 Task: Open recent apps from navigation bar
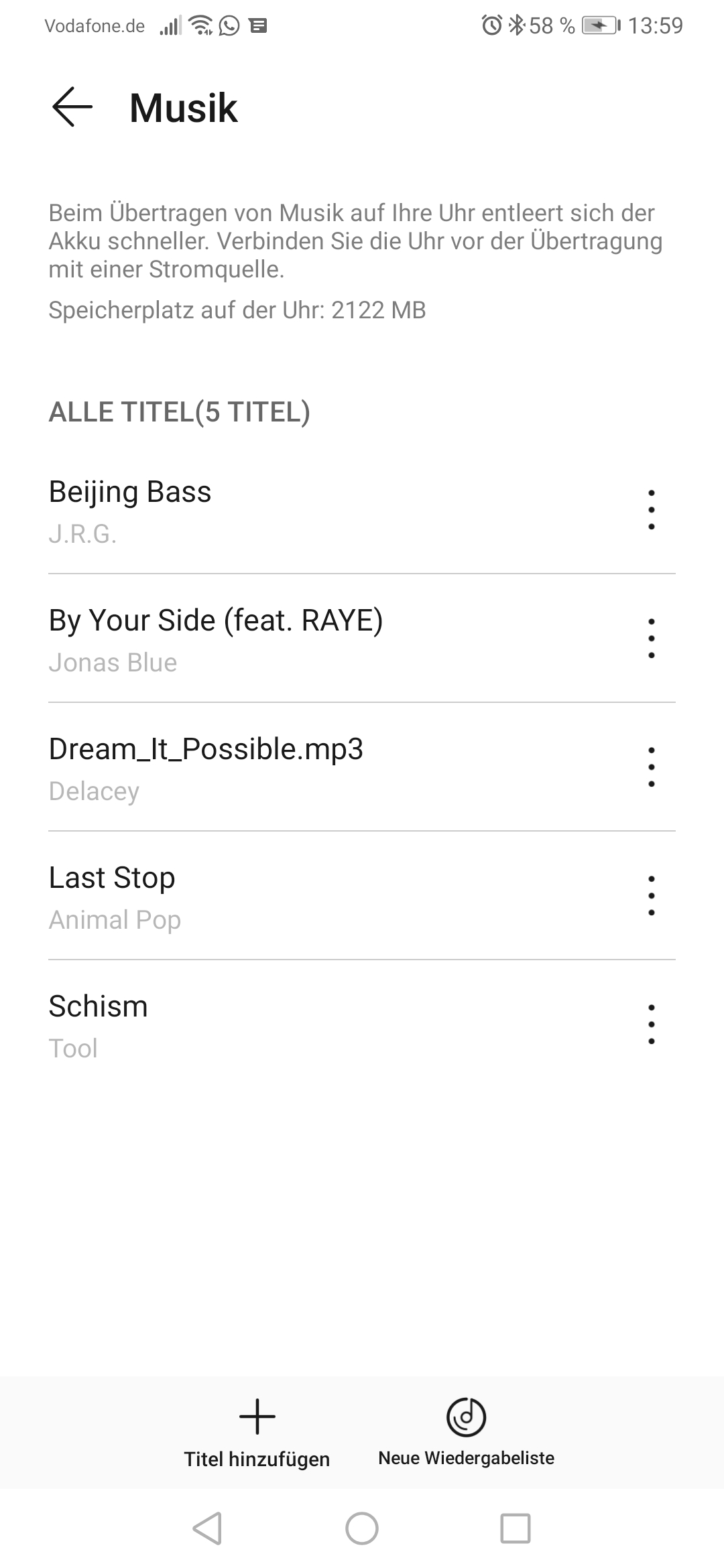coord(516,1528)
